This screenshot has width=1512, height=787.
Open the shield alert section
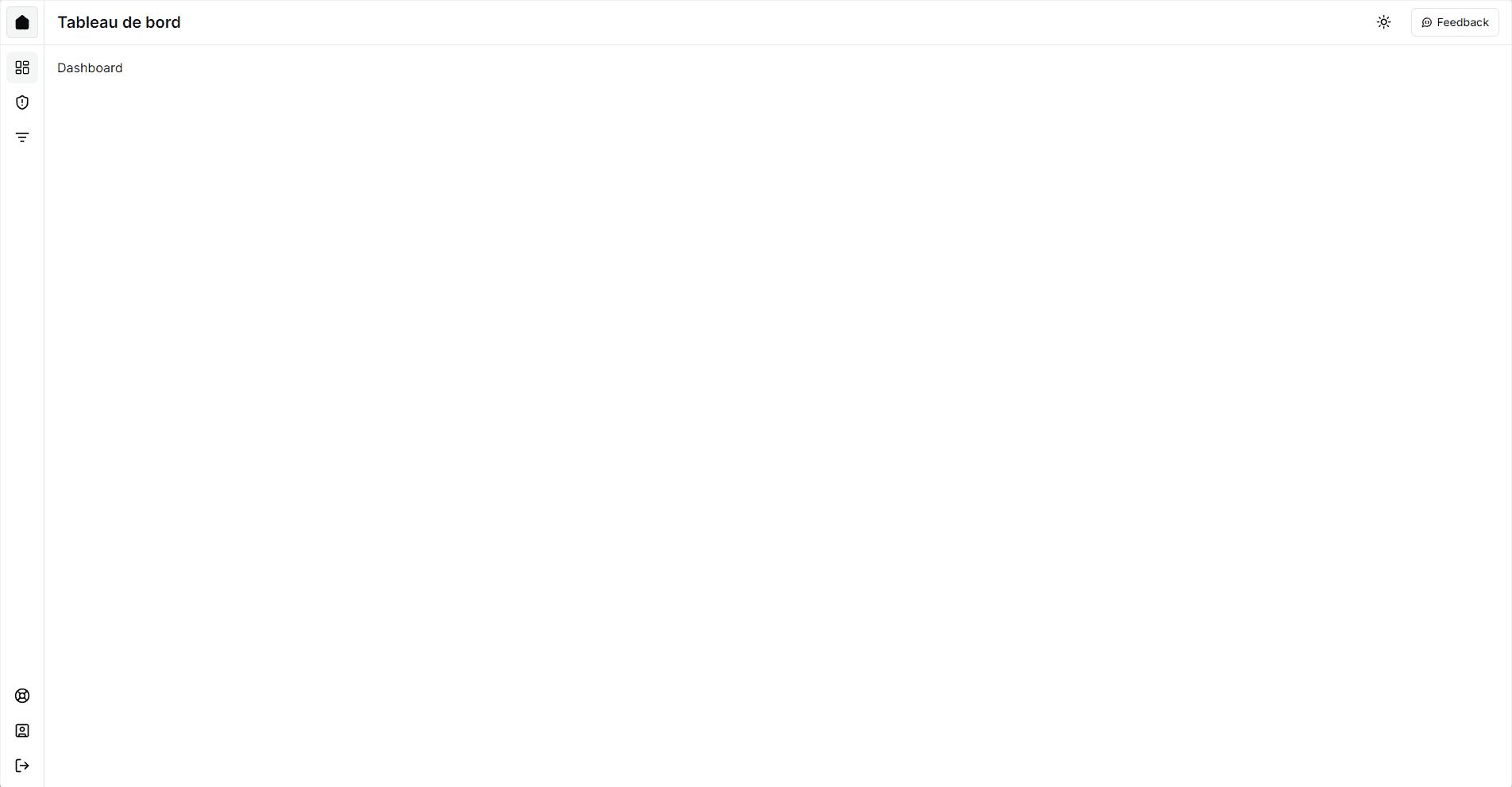[22, 102]
